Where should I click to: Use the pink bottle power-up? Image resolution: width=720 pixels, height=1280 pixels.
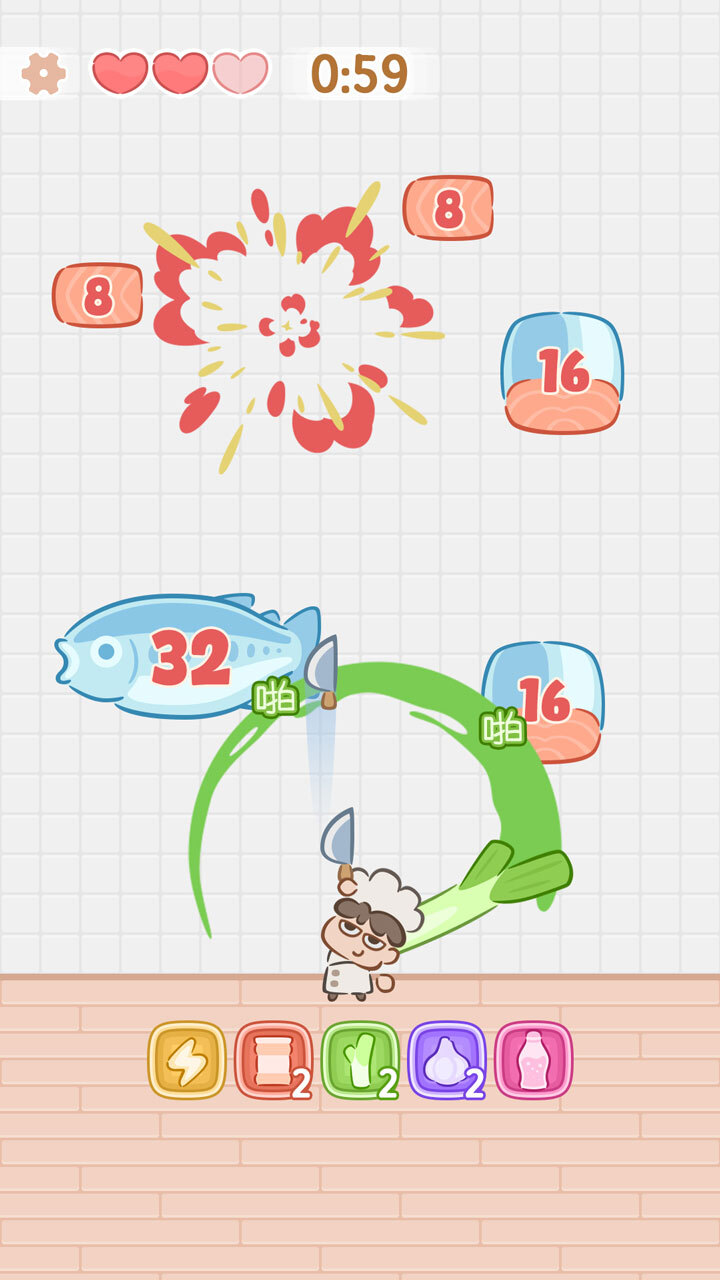pos(533,1060)
